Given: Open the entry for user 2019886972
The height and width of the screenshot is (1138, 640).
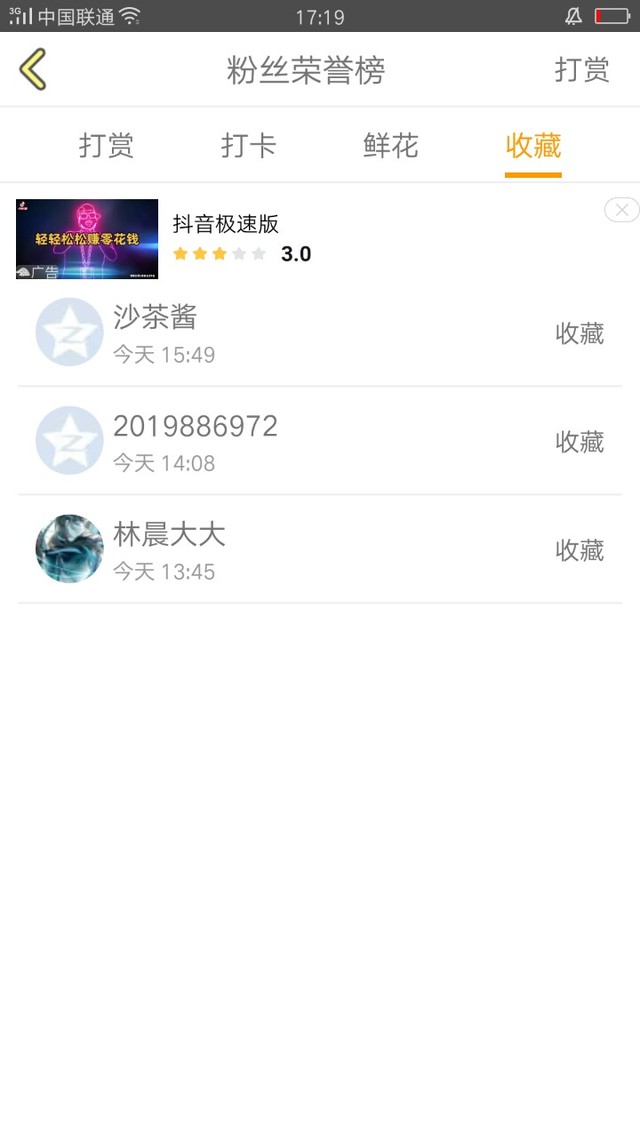Looking at the screenshot, I should (320, 441).
